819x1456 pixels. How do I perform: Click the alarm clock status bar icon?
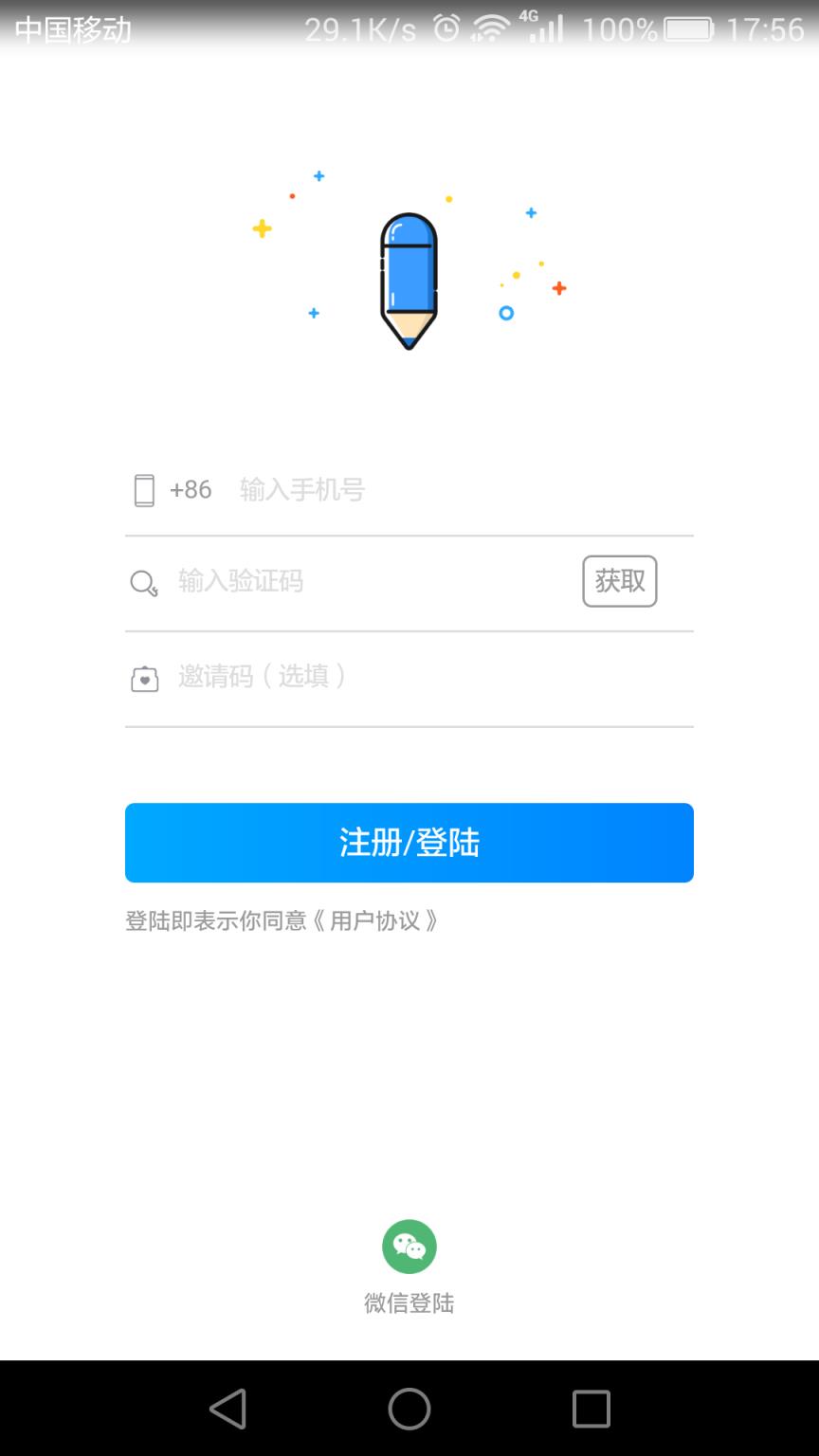point(446,28)
